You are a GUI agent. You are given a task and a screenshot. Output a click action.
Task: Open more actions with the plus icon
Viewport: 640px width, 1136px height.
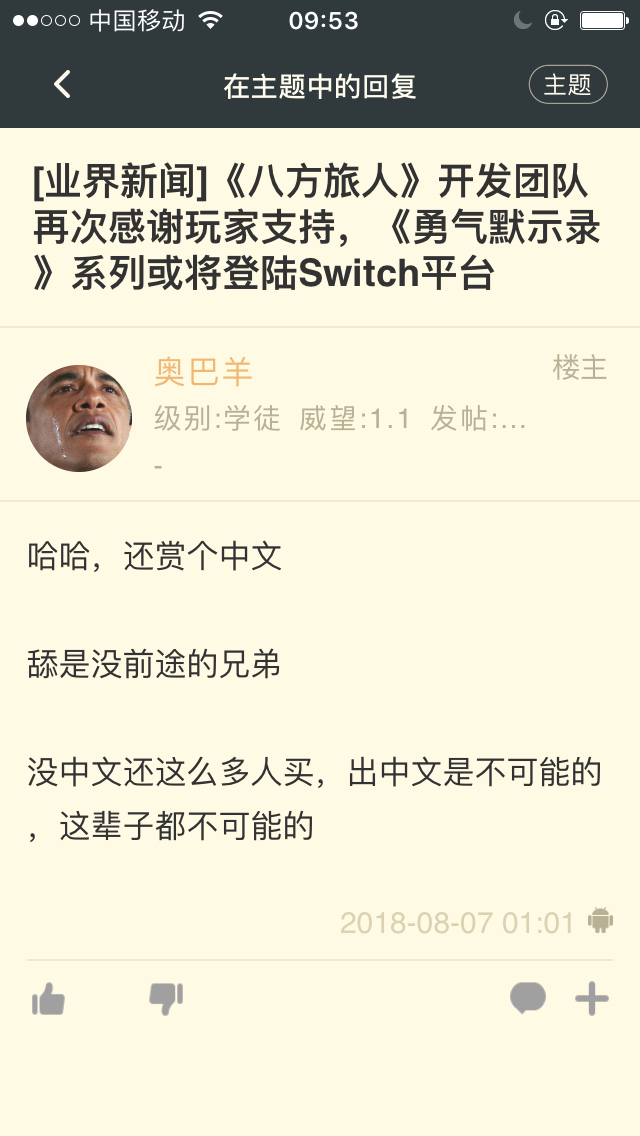592,999
